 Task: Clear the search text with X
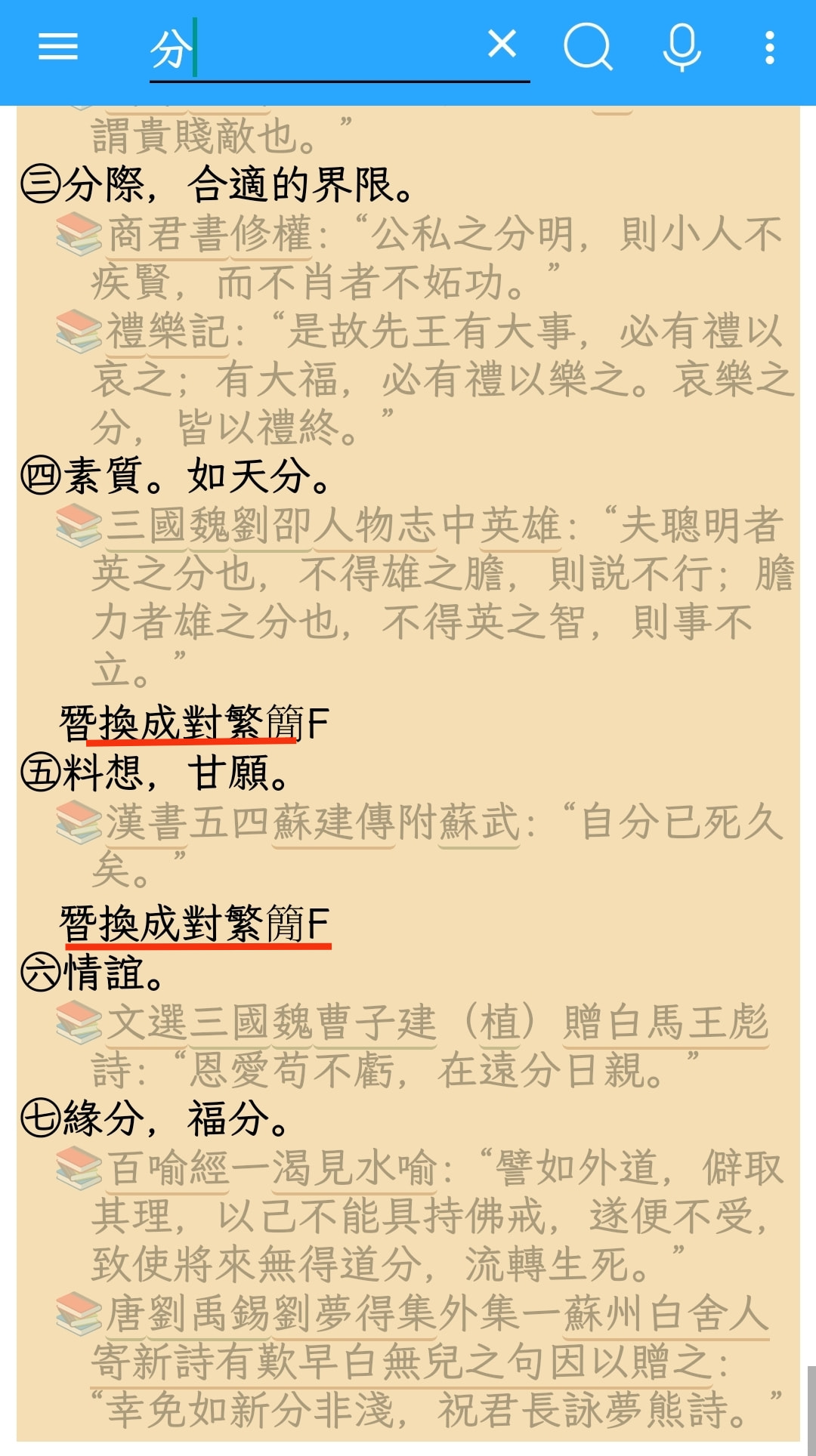502,45
